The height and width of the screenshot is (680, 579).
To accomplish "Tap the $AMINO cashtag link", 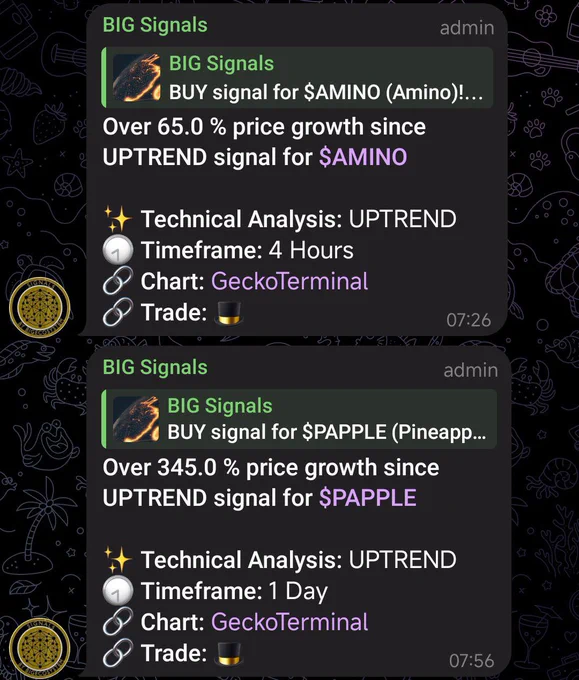I will (x=363, y=157).
